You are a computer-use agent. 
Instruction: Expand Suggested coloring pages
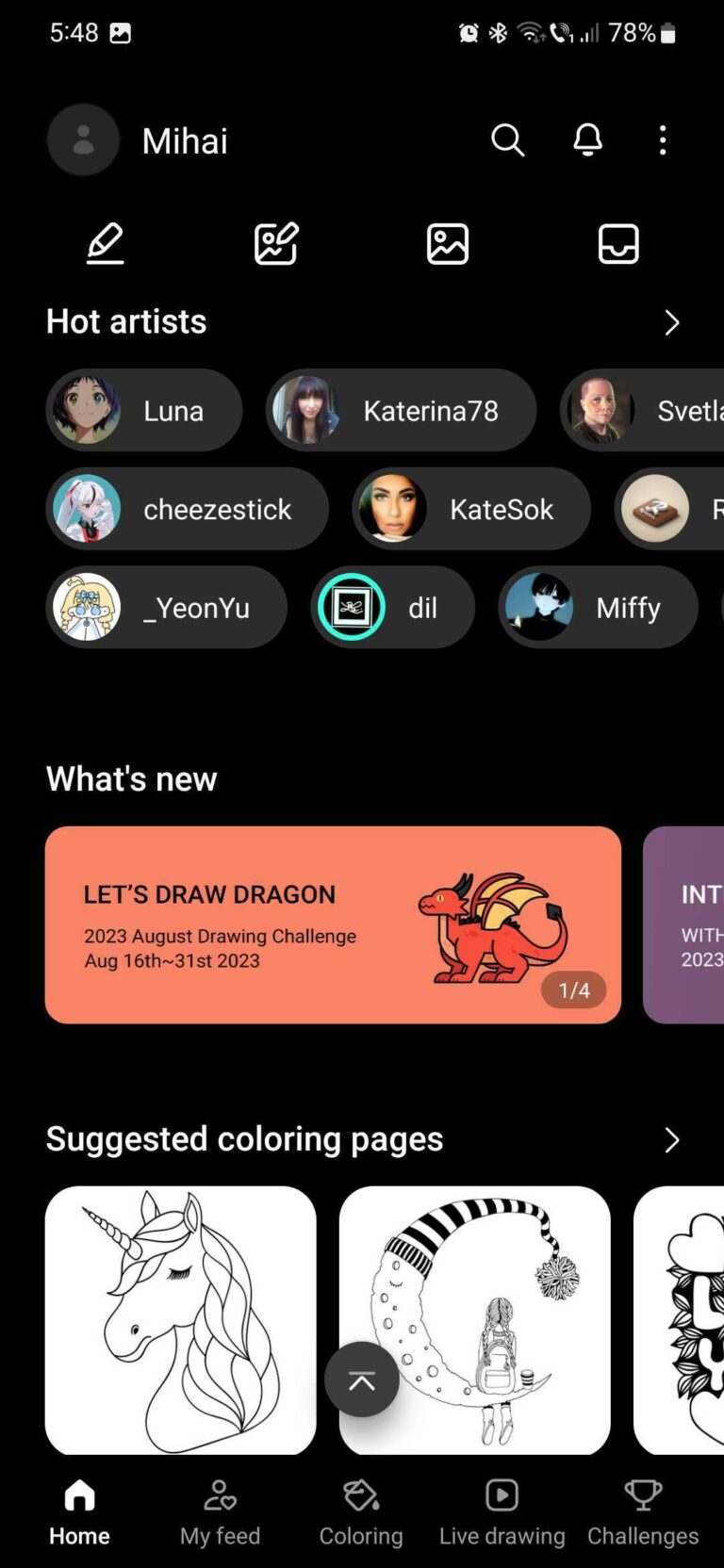pos(672,1140)
